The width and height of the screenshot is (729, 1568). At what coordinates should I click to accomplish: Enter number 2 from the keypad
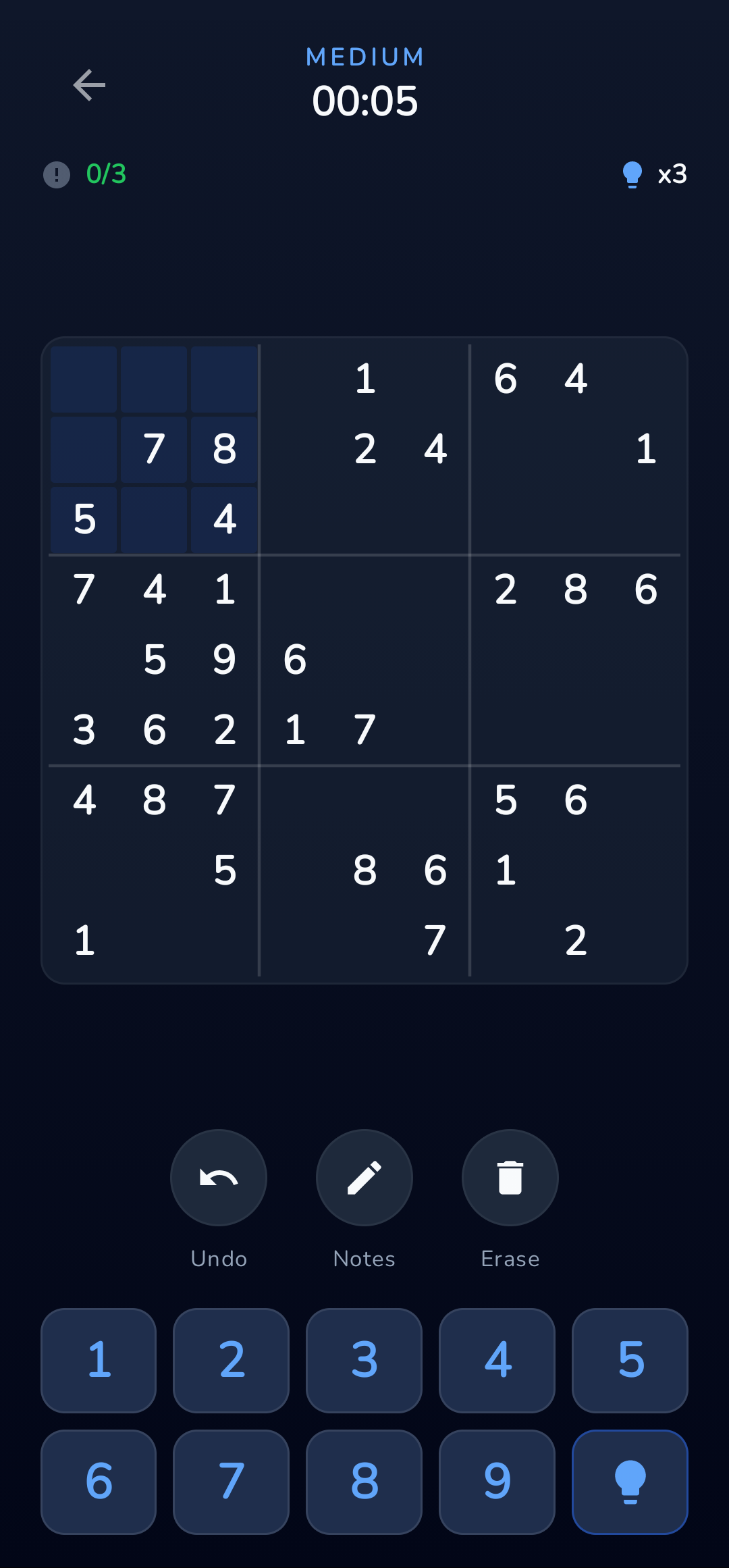click(232, 1360)
